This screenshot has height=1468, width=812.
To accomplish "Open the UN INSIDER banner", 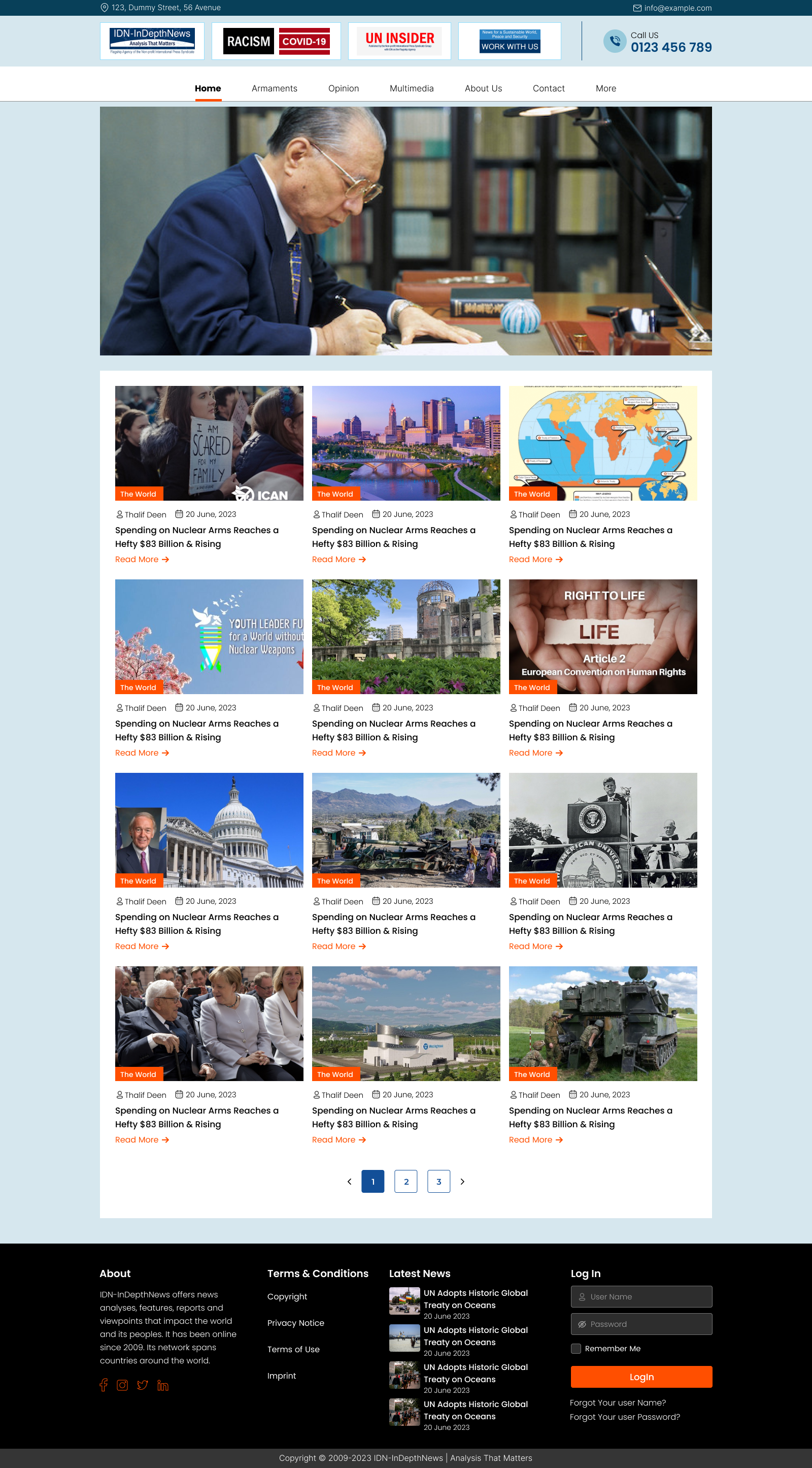I will [x=399, y=41].
